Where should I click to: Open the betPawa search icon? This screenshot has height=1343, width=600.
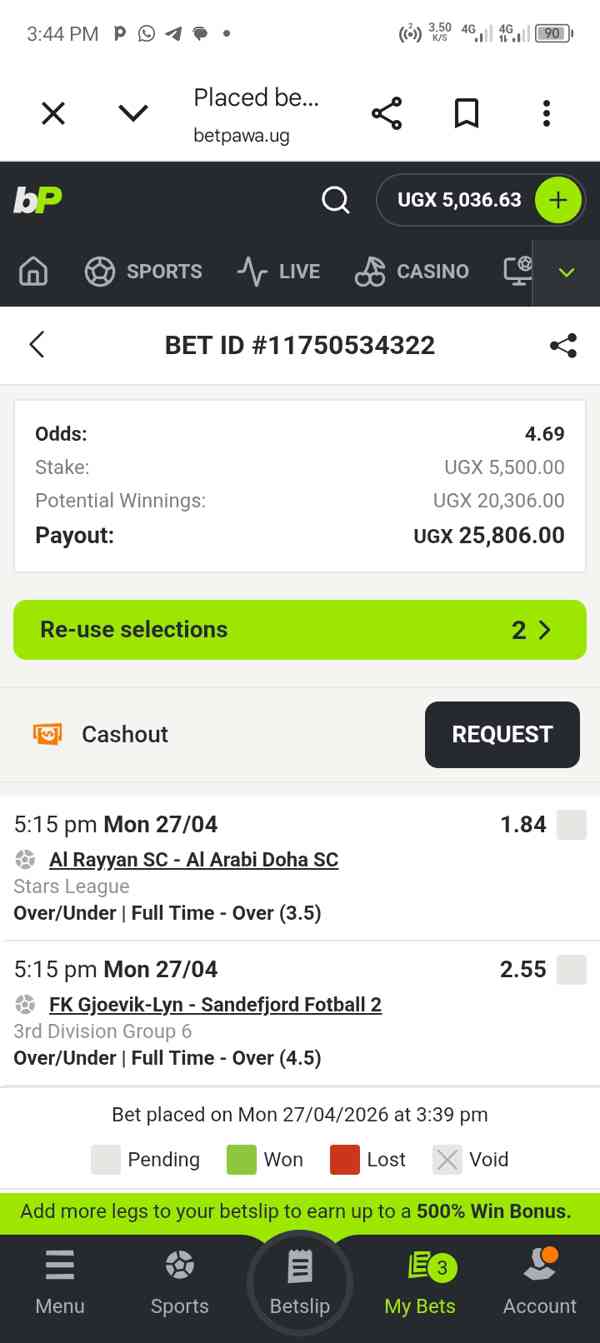[336, 200]
